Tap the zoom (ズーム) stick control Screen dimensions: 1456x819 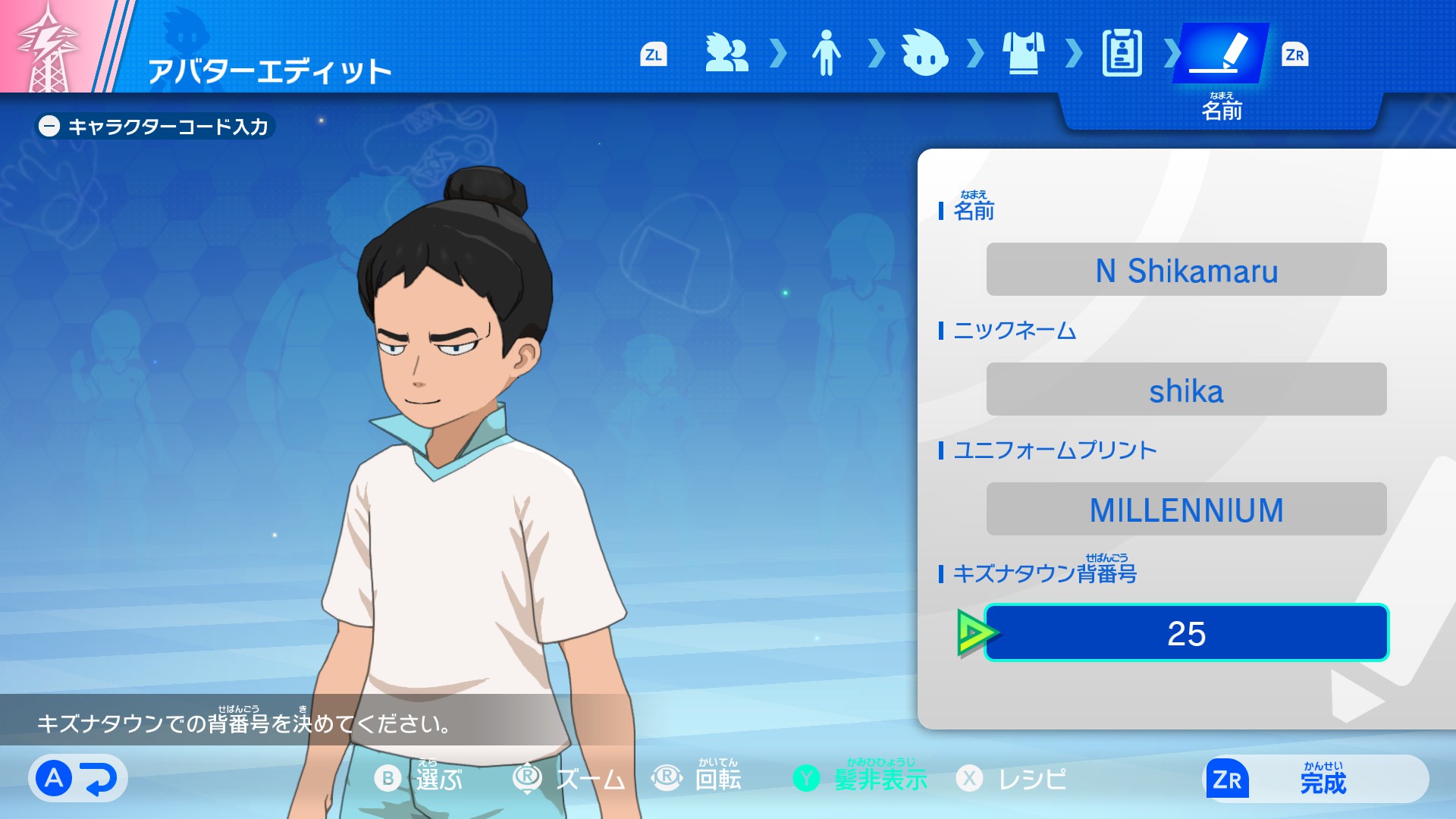569,779
